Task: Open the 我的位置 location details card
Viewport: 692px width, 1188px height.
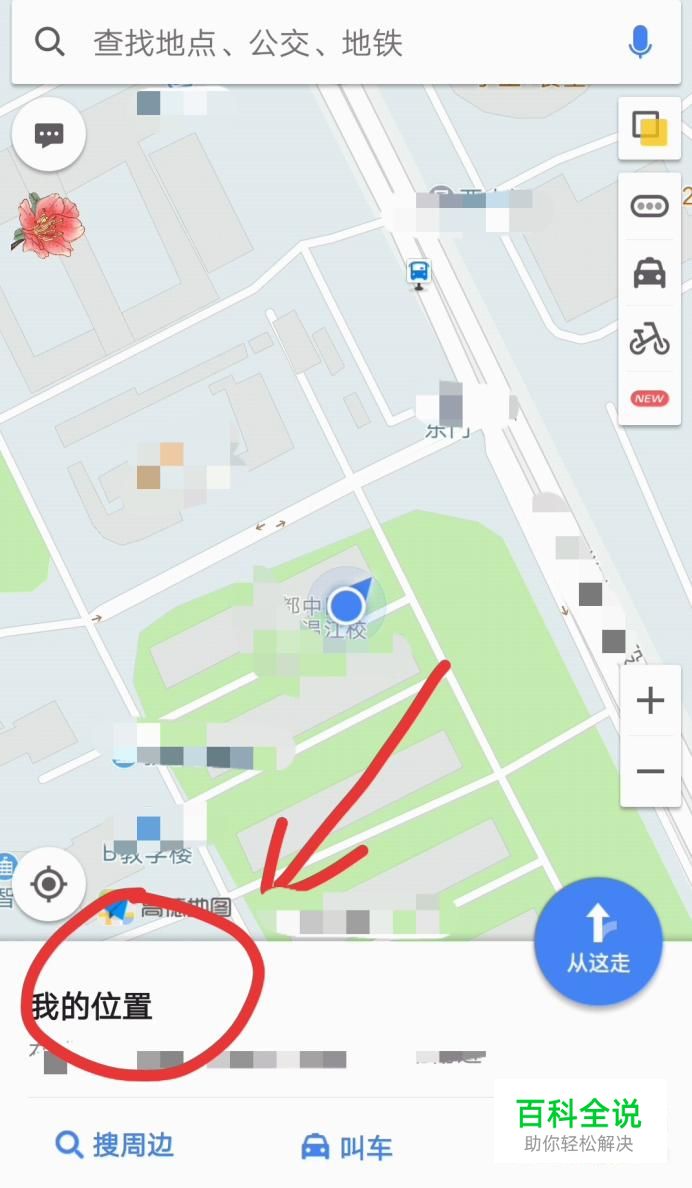Action: (x=92, y=1006)
